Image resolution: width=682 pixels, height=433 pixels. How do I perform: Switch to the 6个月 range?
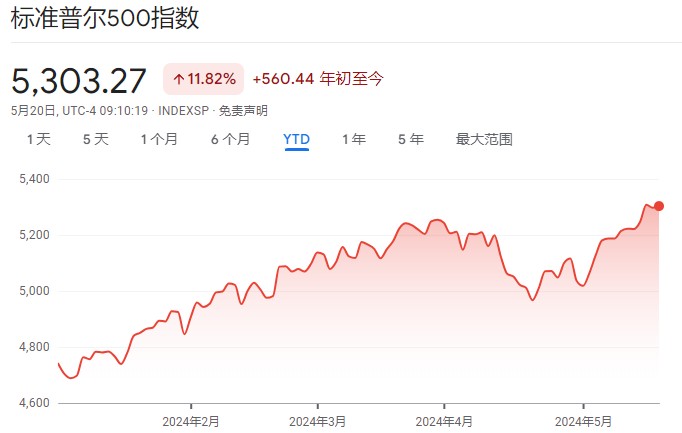[230, 140]
